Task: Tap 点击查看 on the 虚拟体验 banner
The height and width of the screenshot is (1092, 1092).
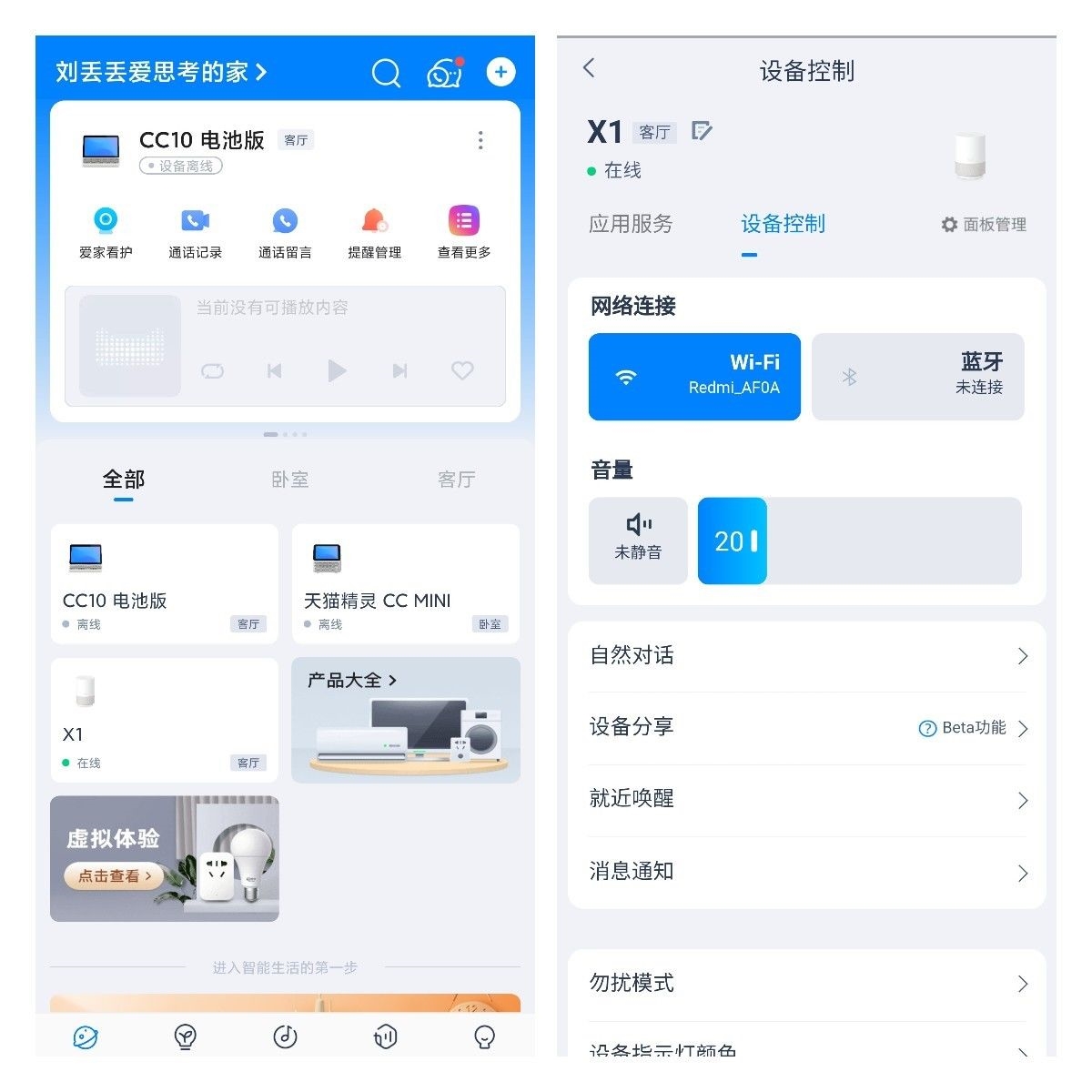Action: pyautogui.click(x=114, y=876)
